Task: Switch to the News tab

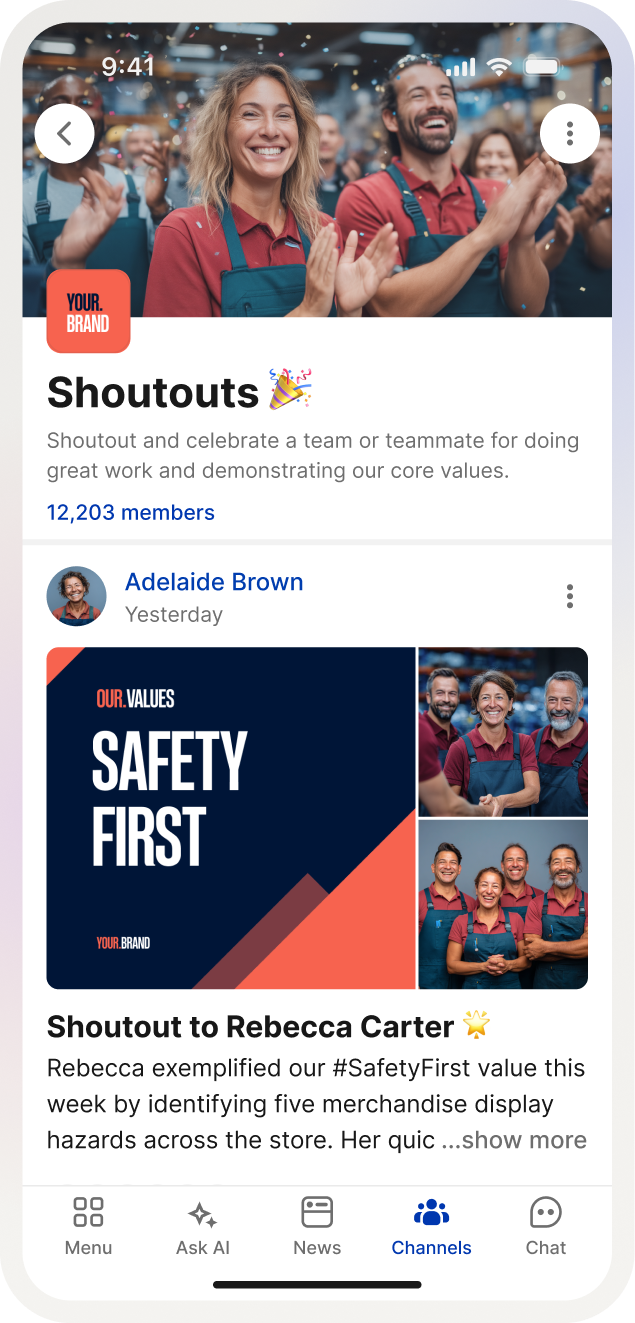Action: coord(317,1226)
